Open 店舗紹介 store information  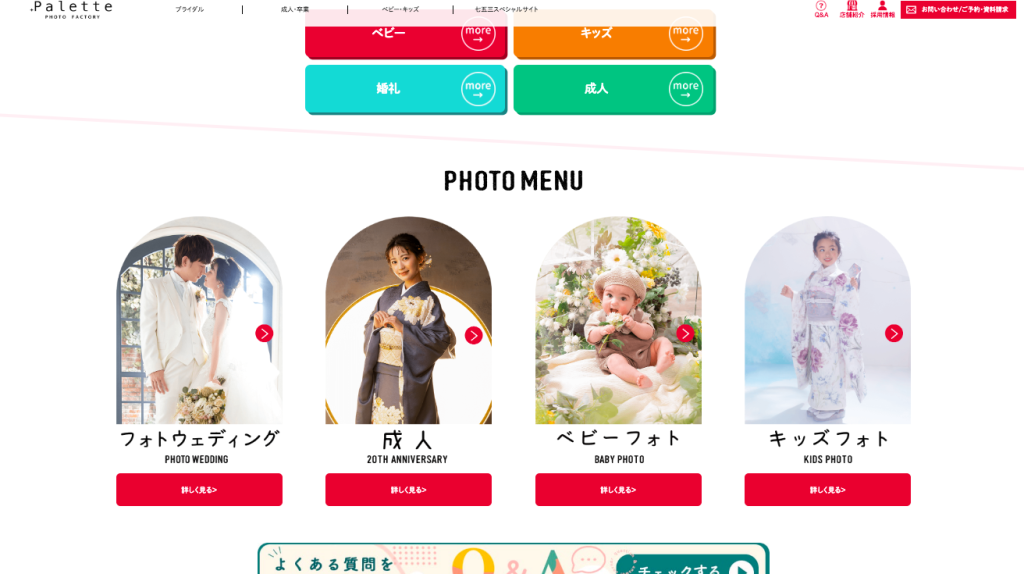point(851,9)
